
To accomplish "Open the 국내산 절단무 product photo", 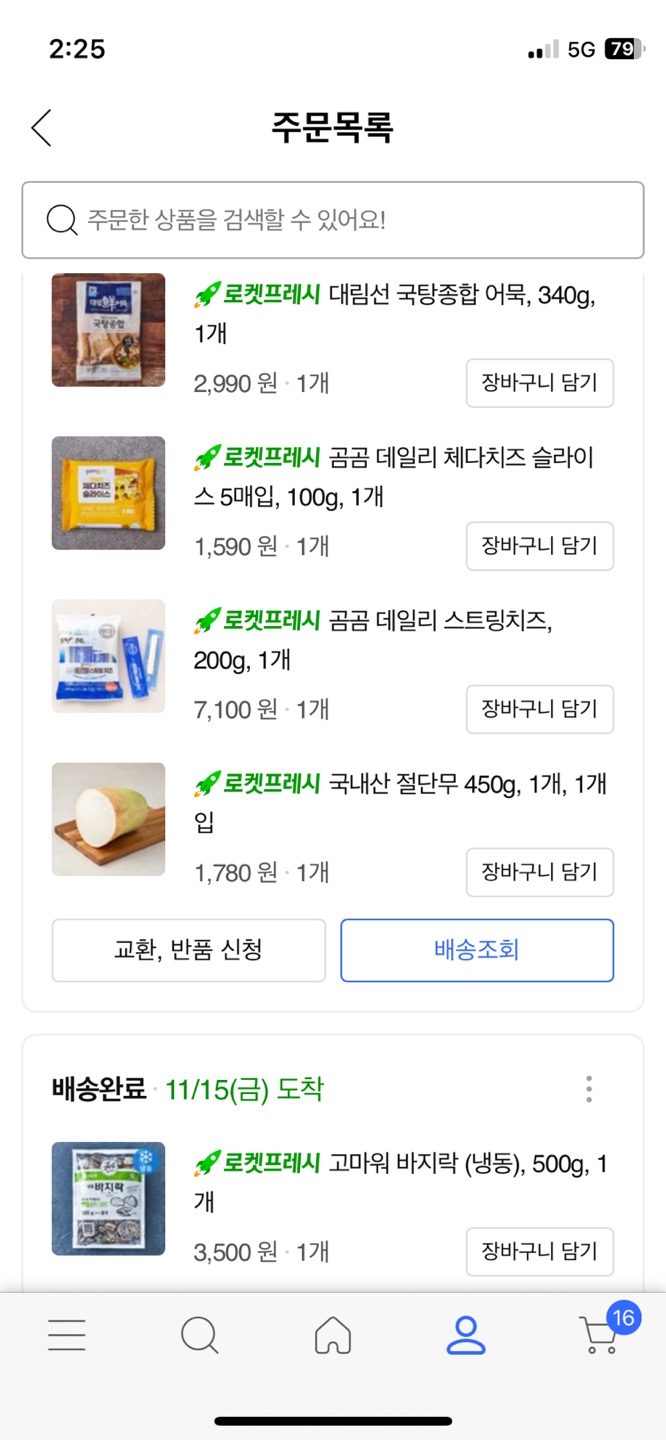I will (108, 819).
